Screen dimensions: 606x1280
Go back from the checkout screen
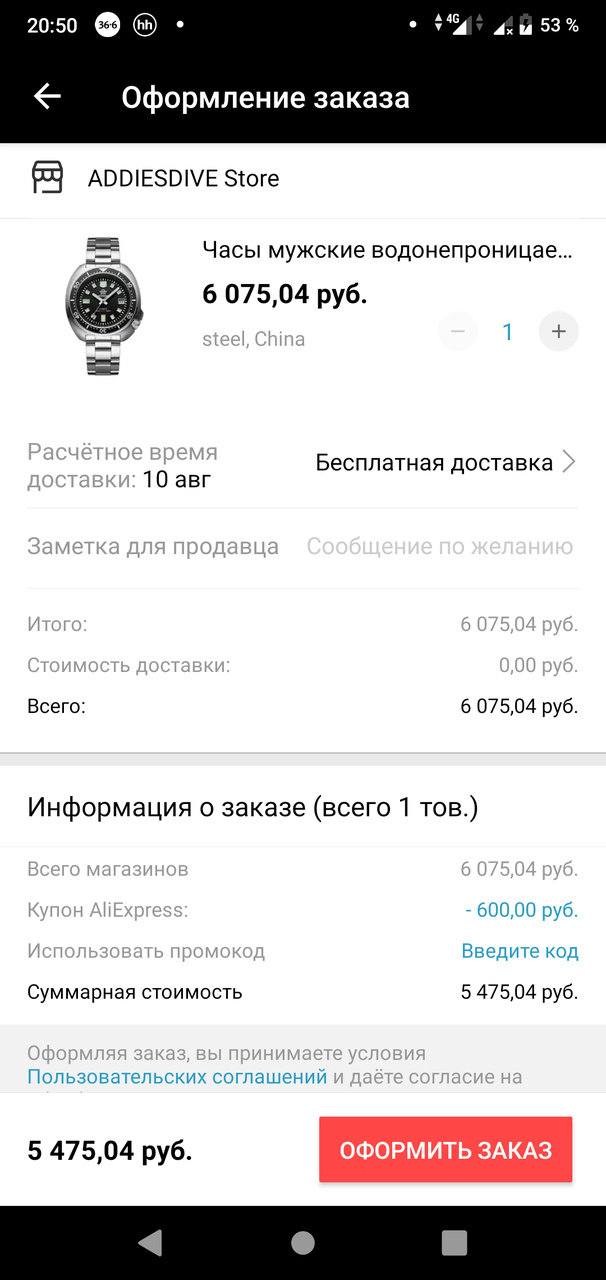tap(47, 96)
